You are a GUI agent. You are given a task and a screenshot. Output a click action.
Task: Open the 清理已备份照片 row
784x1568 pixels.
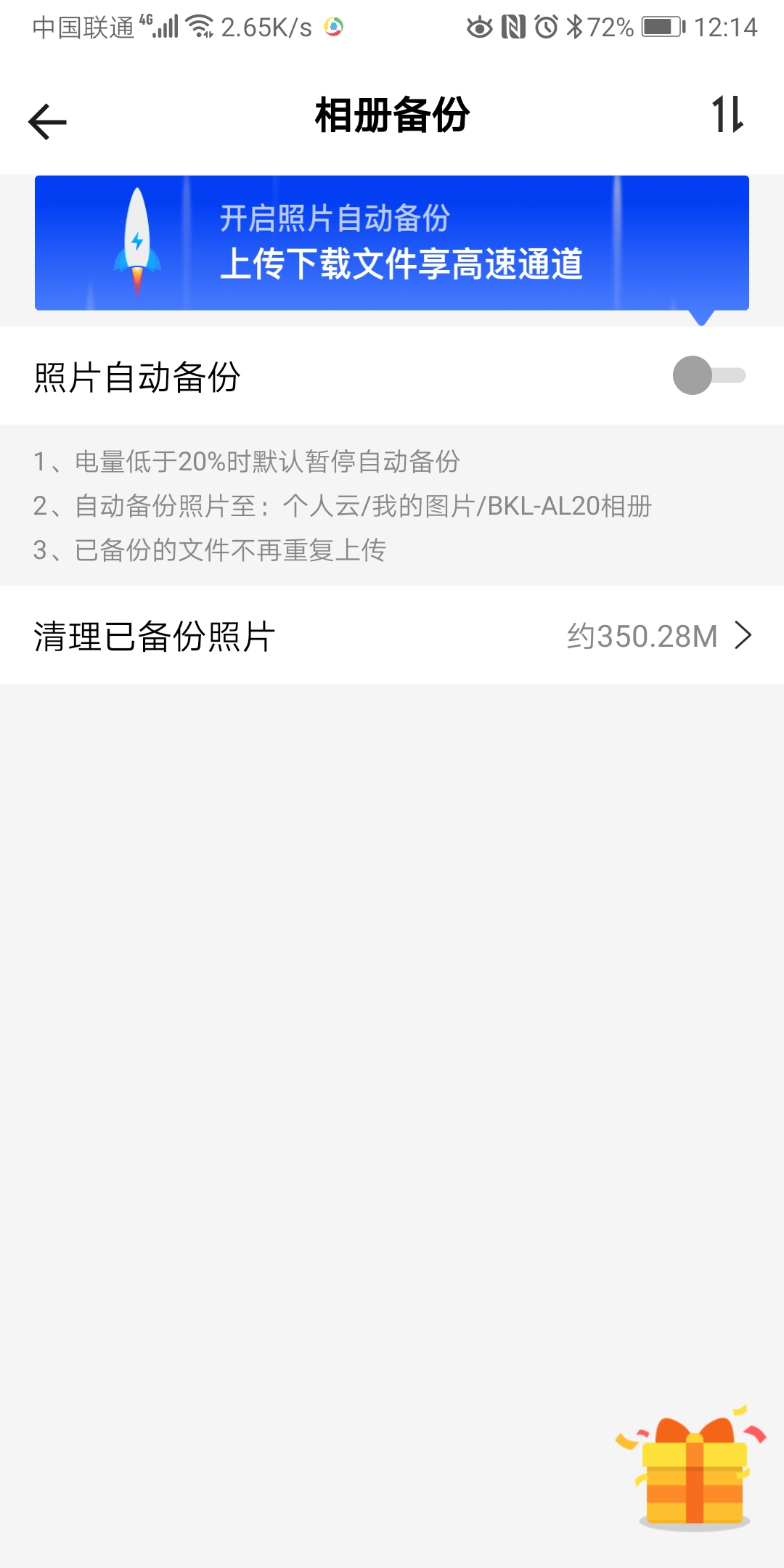392,636
